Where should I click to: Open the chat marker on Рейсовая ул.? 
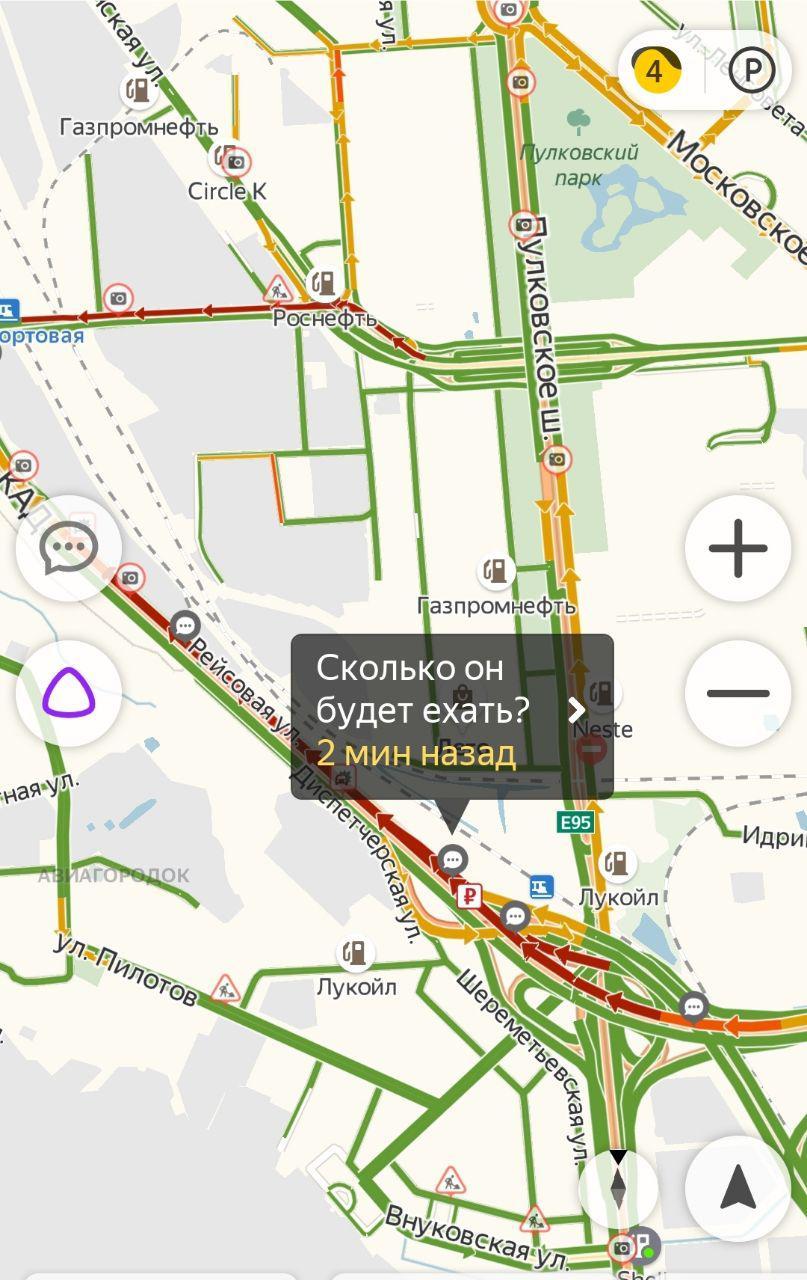point(186,626)
